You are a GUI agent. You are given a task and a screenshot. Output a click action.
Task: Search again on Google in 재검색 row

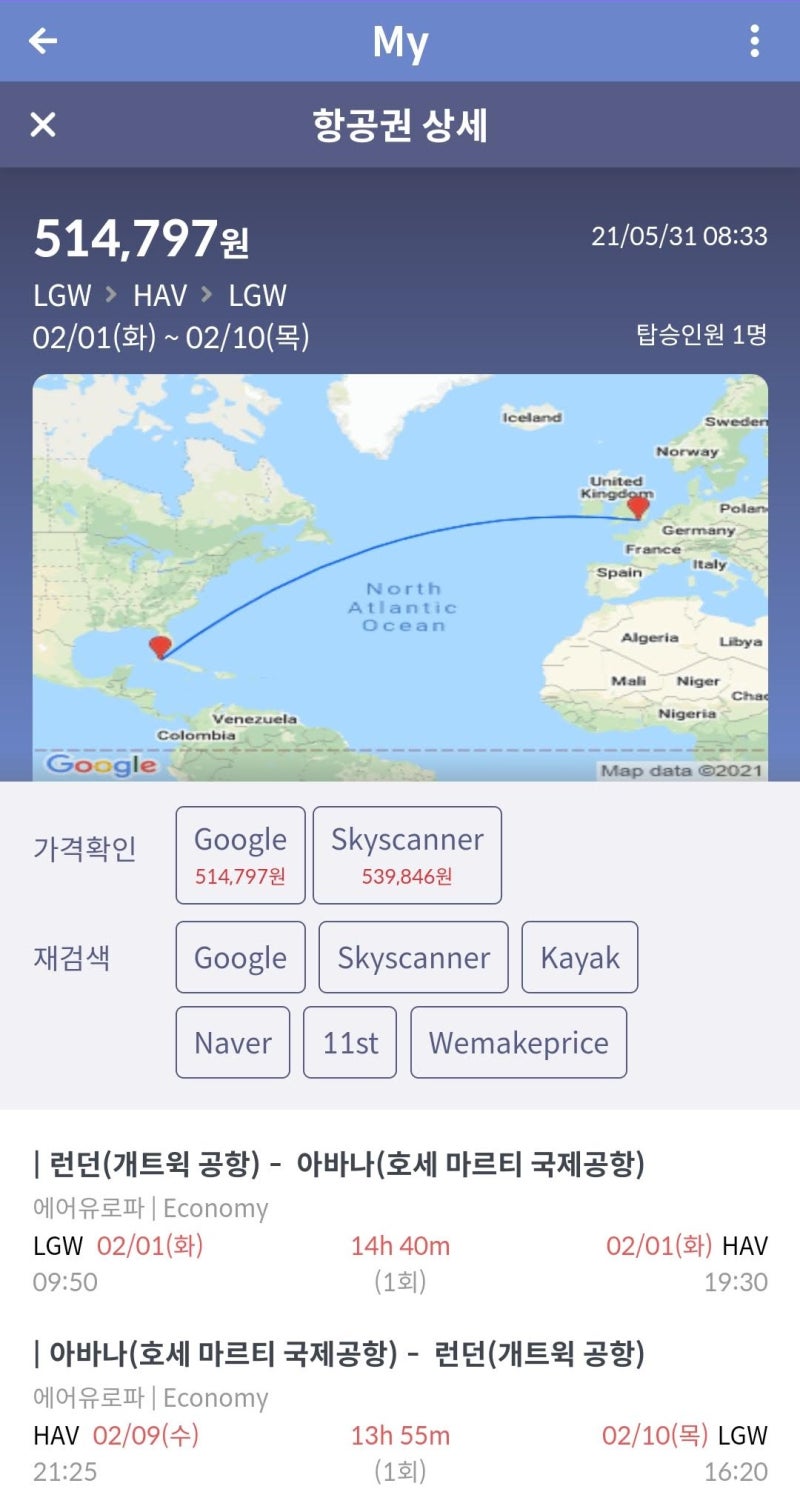(x=240, y=957)
